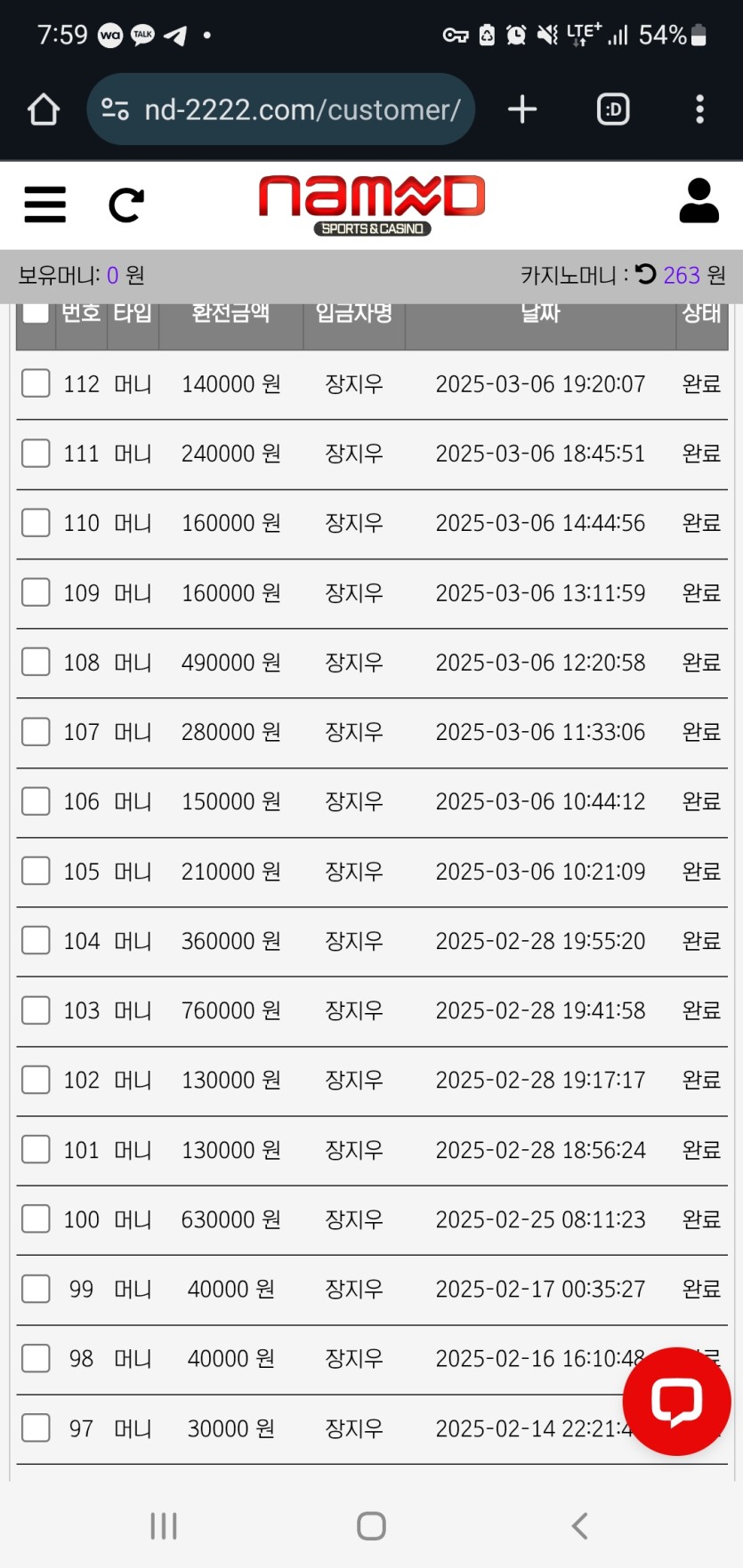Viewport: 743px width, 1568px height.
Task: Open the user profile icon
Action: 699,201
